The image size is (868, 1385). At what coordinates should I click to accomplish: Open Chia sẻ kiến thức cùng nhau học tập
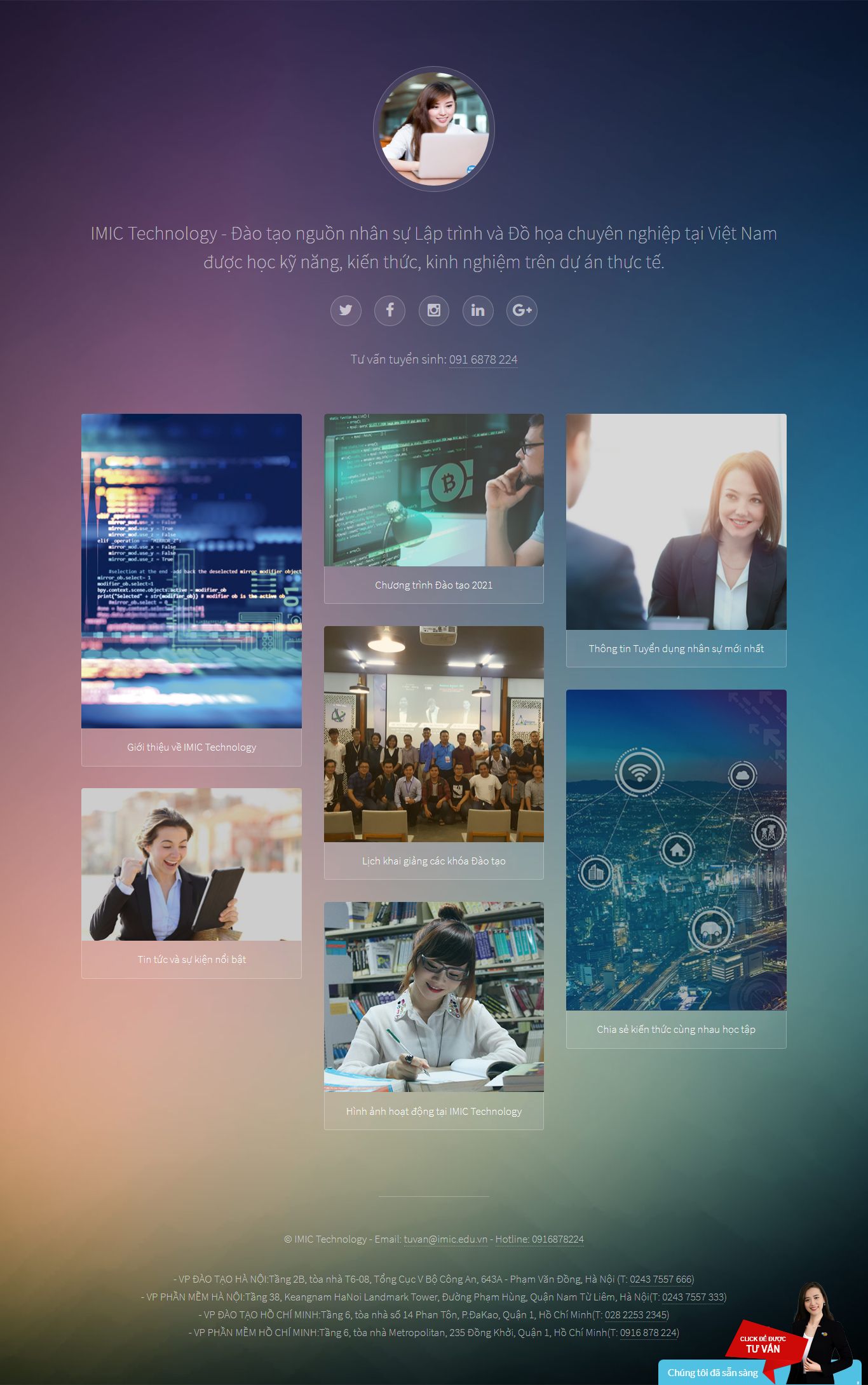676,1030
